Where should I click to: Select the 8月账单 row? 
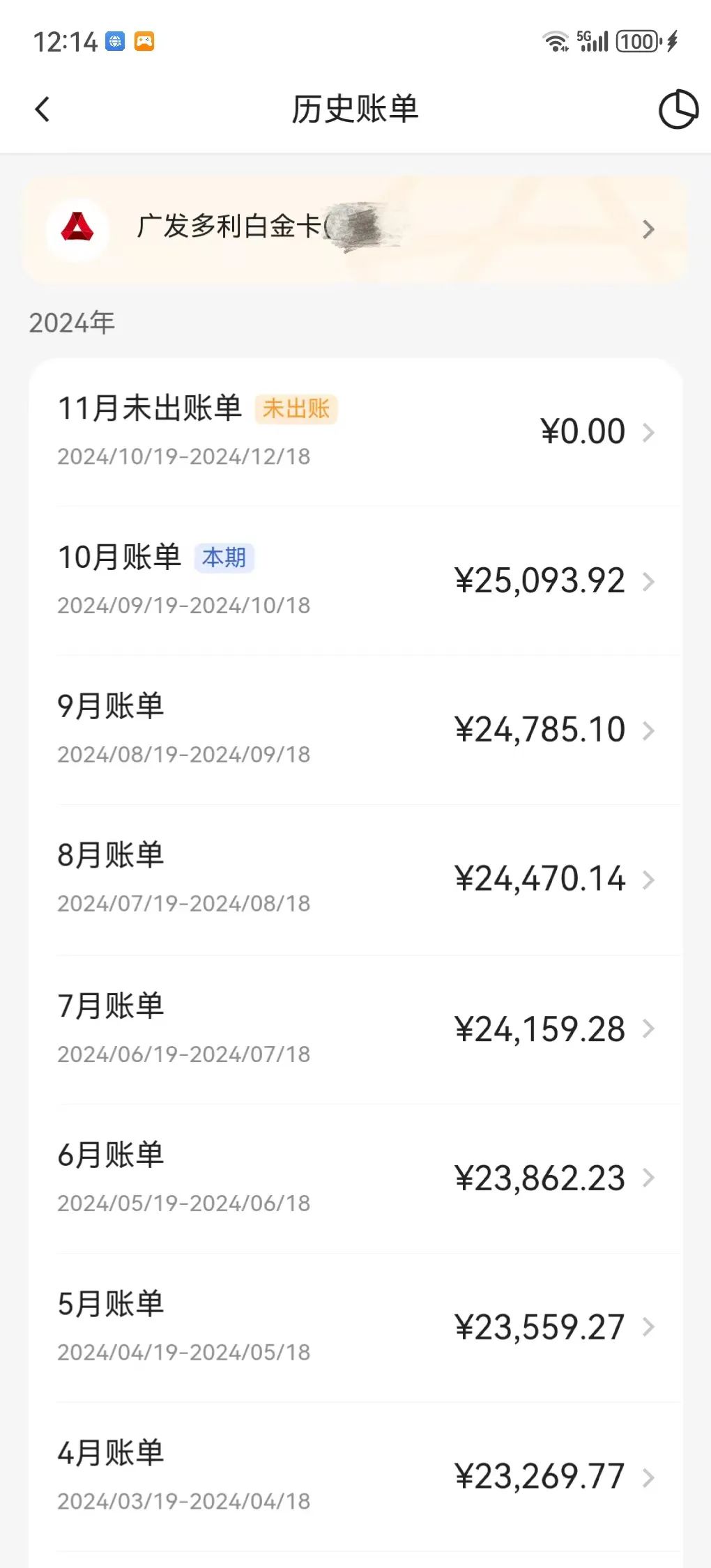coord(355,879)
